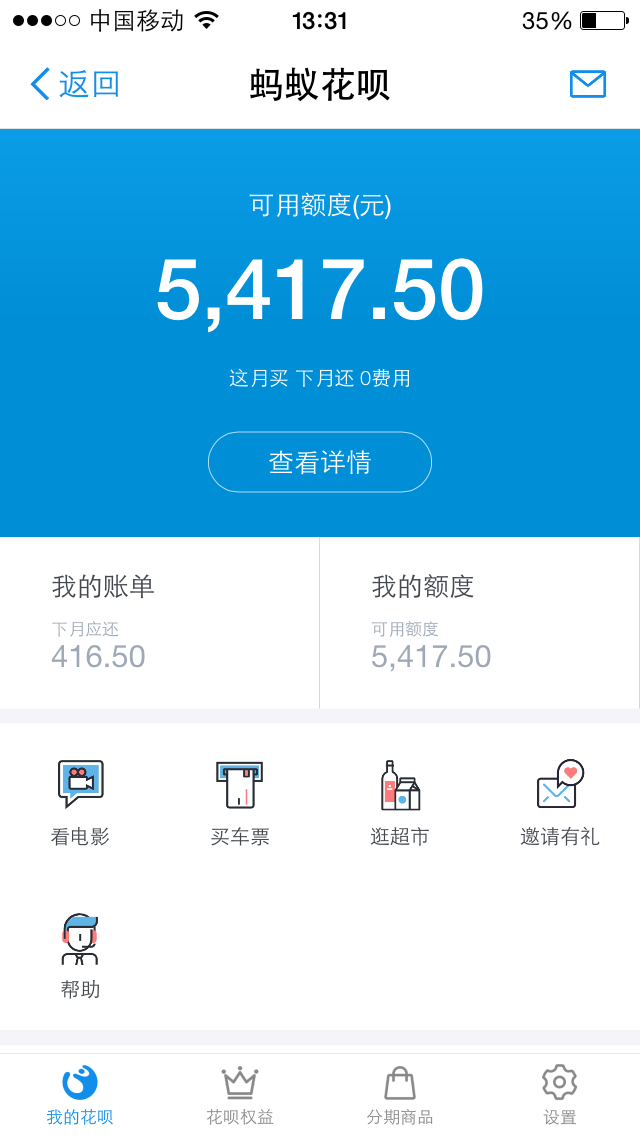The image size is (640, 1136).
Task: Switch to the 花呗权益 tab
Action: click(240, 1094)
